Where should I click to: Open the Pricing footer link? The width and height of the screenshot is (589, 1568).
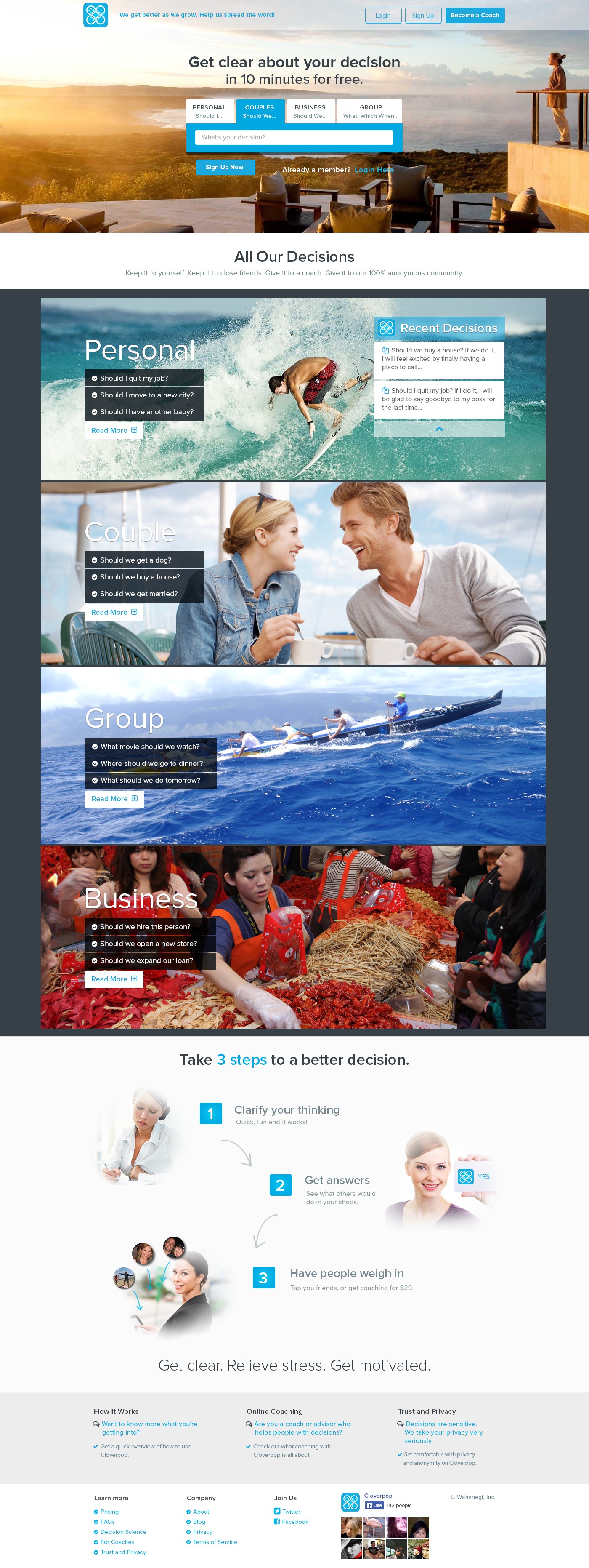pos(109,1512)
